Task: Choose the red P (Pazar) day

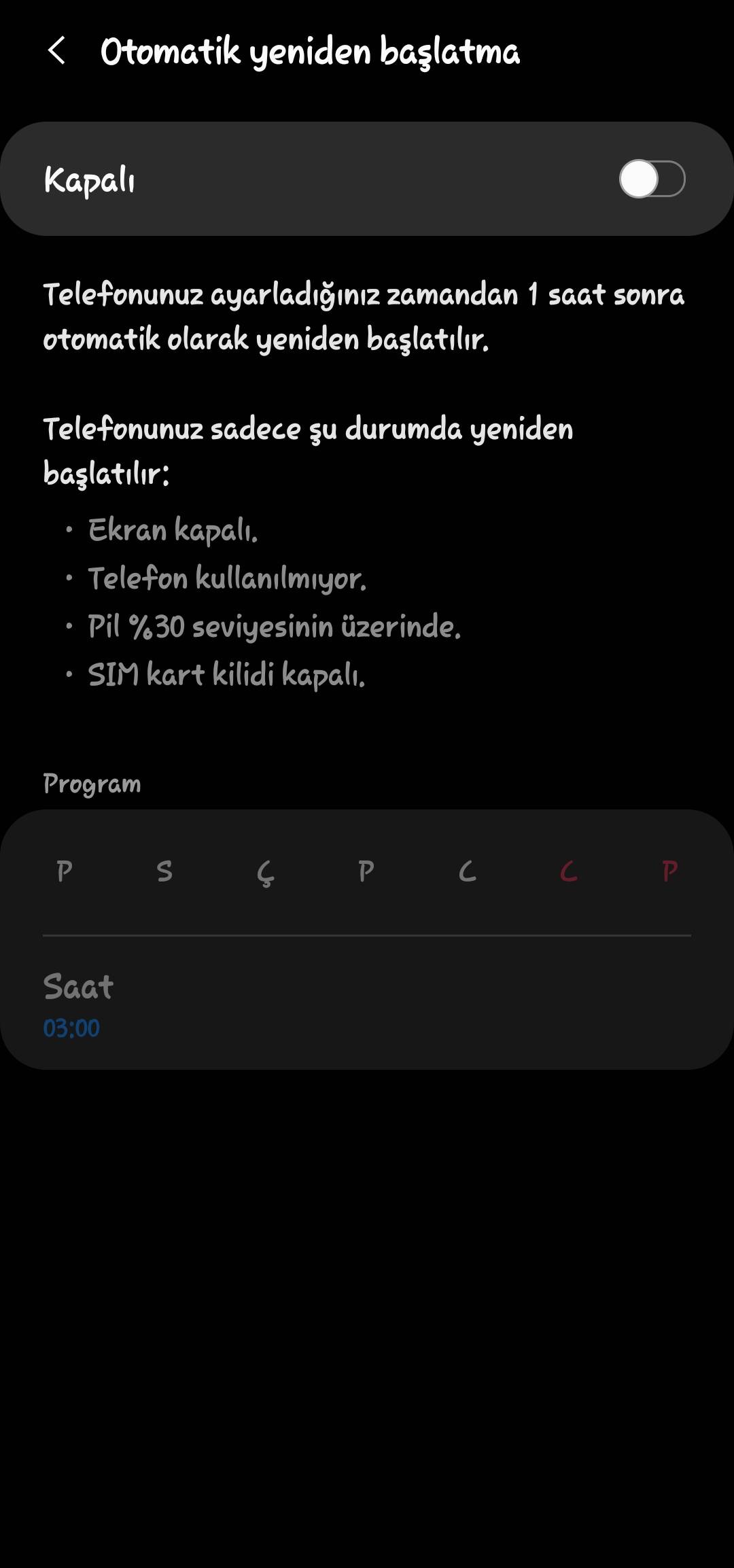Action: pos(669,871)
